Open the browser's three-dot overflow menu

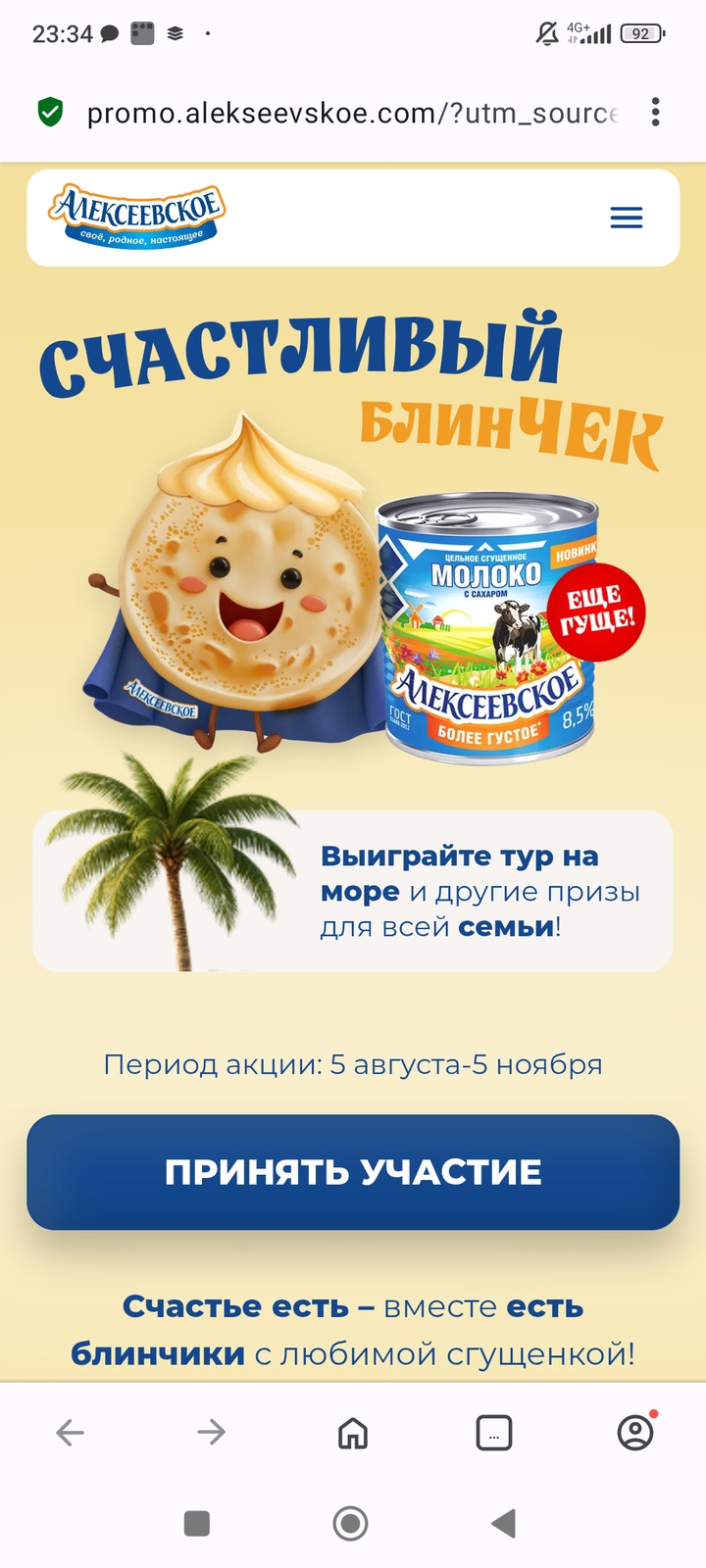tap(655, 113)
